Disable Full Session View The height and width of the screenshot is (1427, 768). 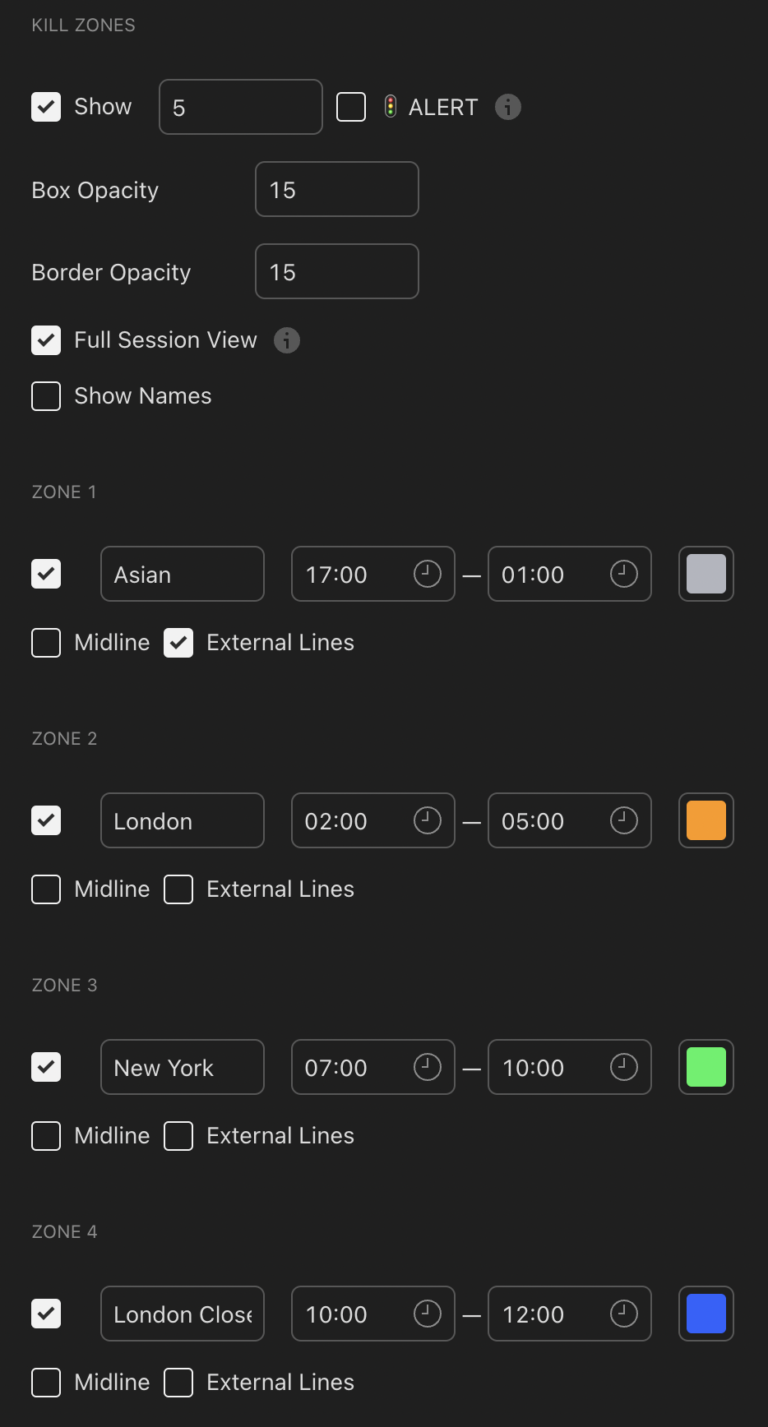[46, 340]
